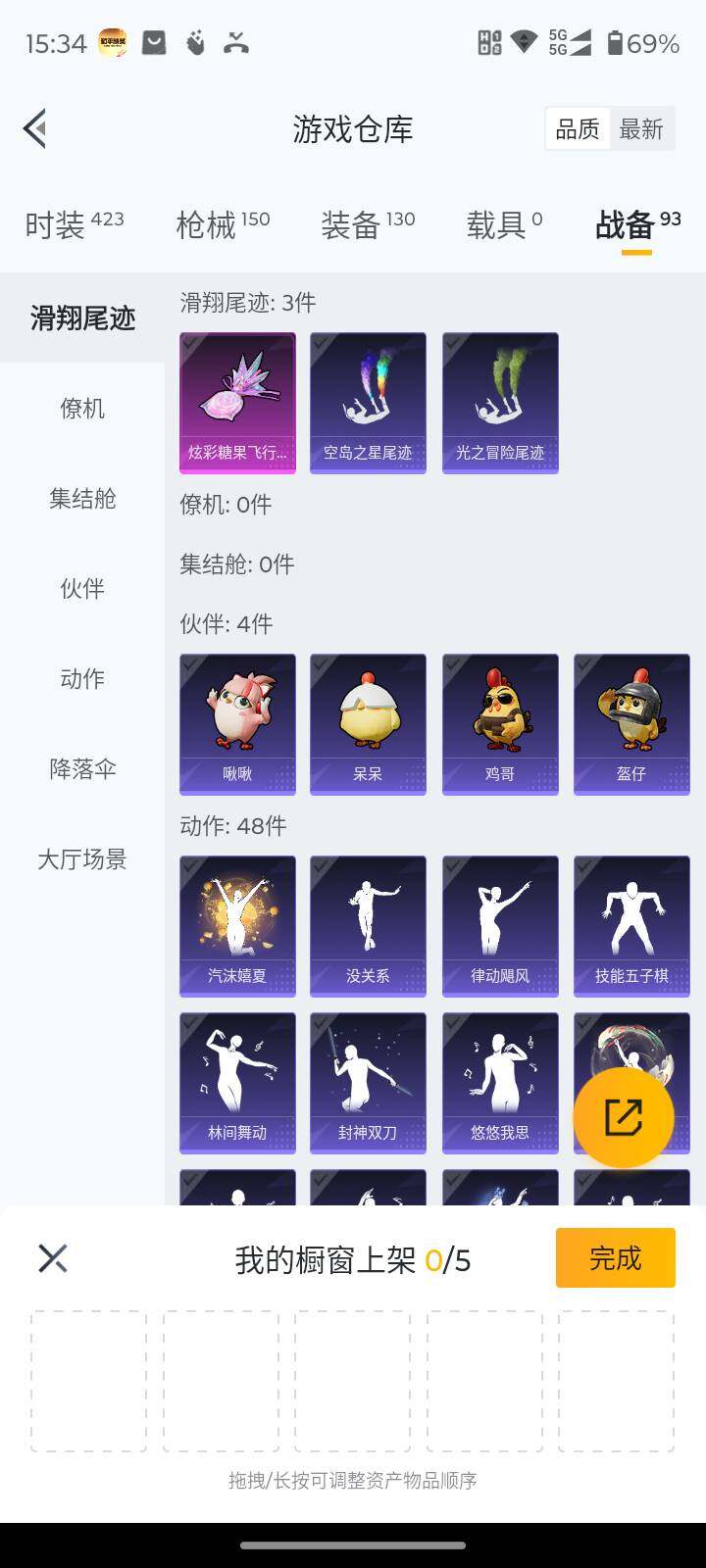Viewport: 706px width, 1568px height.
Task: Select the 啾啾 pet companion
Action: (x=237, y=723)
